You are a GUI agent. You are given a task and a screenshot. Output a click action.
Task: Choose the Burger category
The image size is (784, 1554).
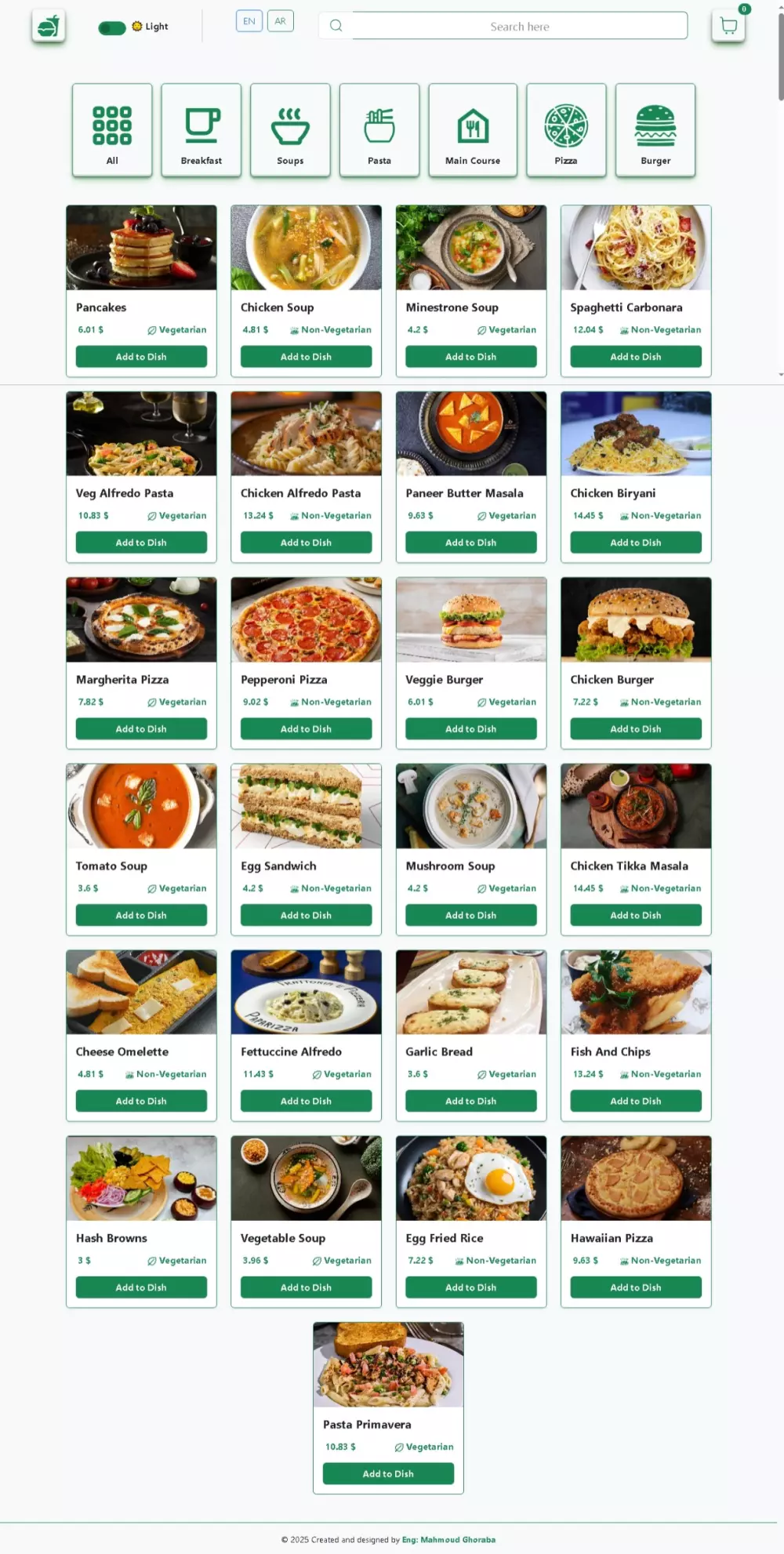tap(655, 130)
